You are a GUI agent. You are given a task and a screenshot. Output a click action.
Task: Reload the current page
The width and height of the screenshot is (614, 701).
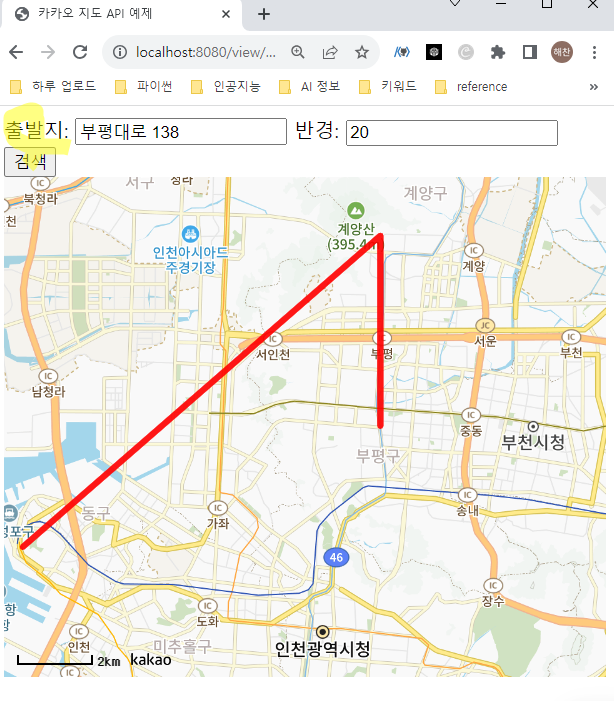coord(80,52)
